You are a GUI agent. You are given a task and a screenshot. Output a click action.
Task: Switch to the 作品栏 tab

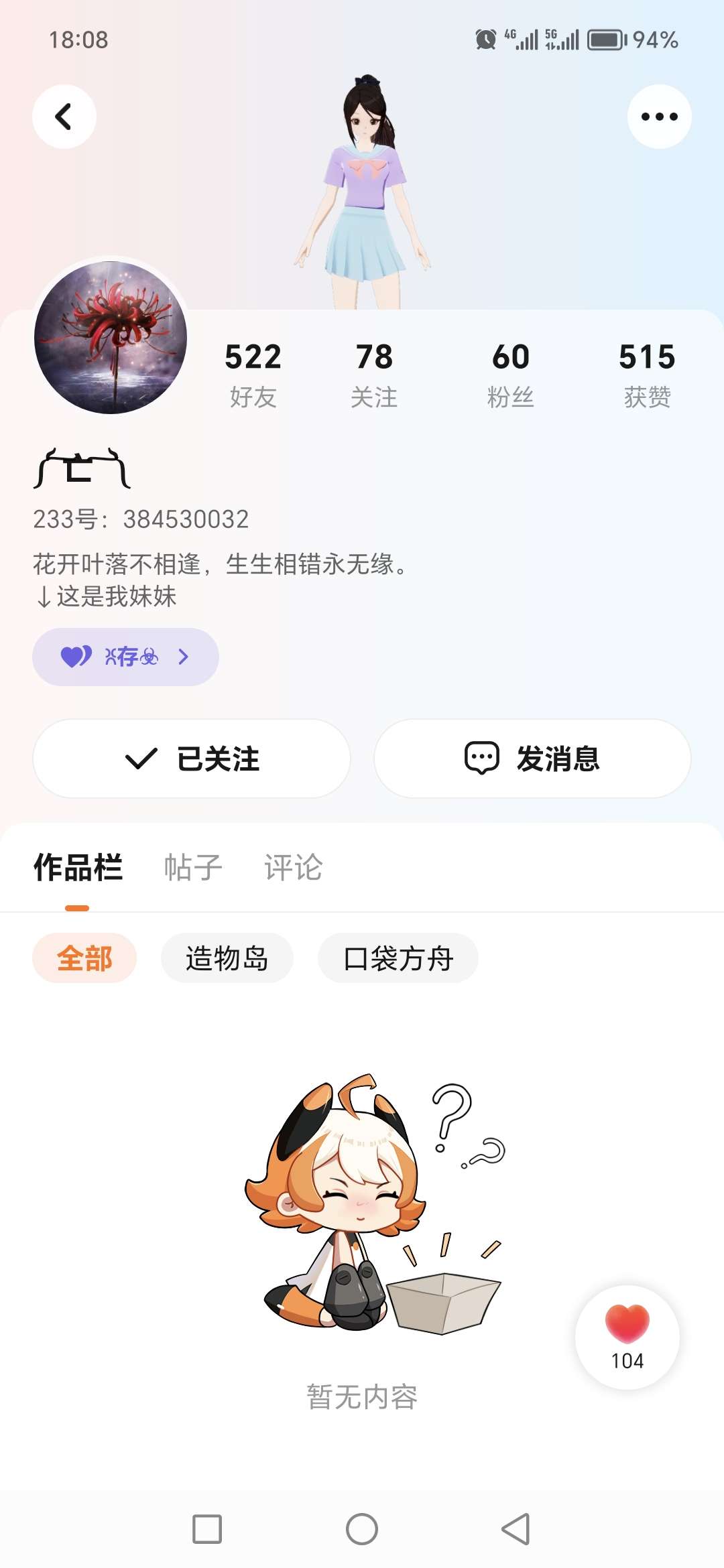tap(78, 867)
